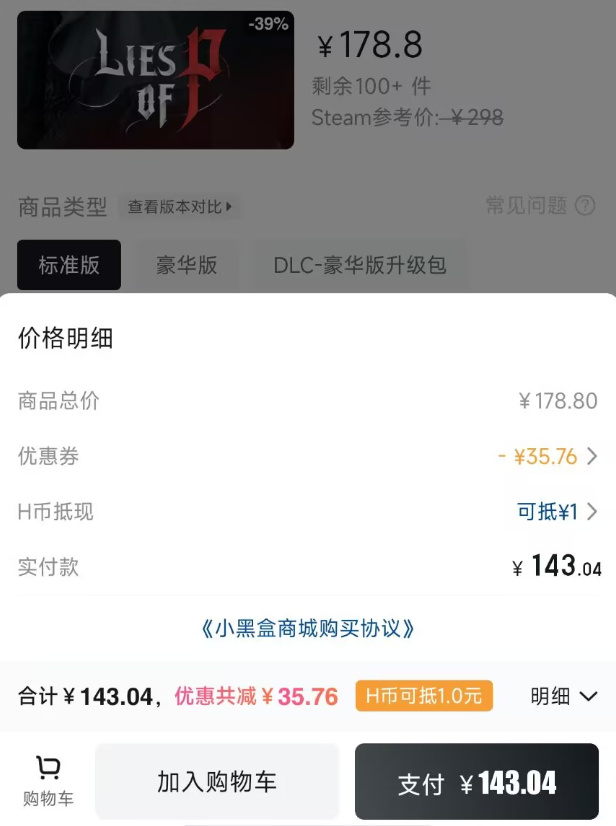Open 查看版本对比 edition comparison
616x826 pixels.
[x=180, y=207]
